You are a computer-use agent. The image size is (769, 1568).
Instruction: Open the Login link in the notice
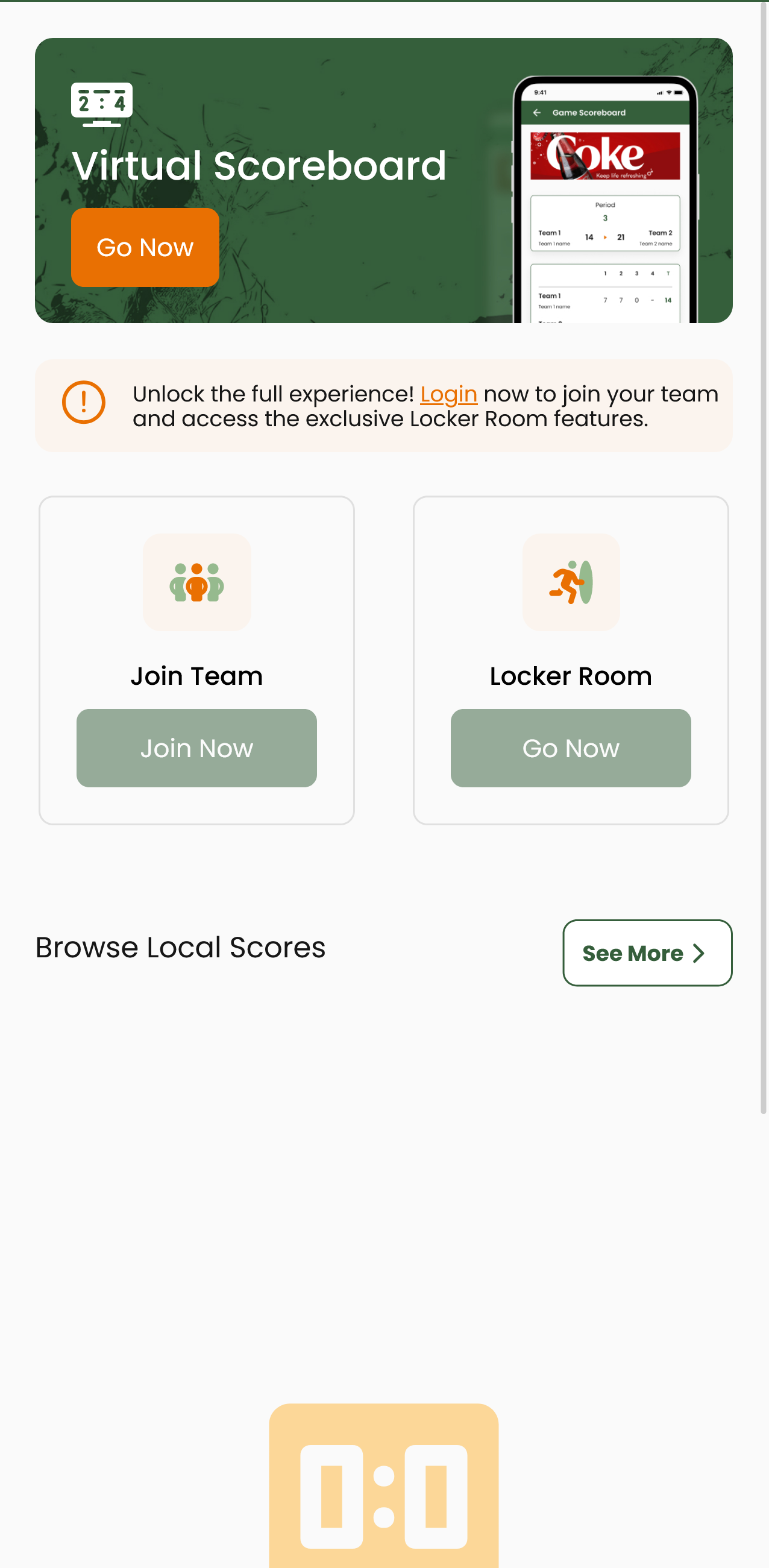coord(449,394)
